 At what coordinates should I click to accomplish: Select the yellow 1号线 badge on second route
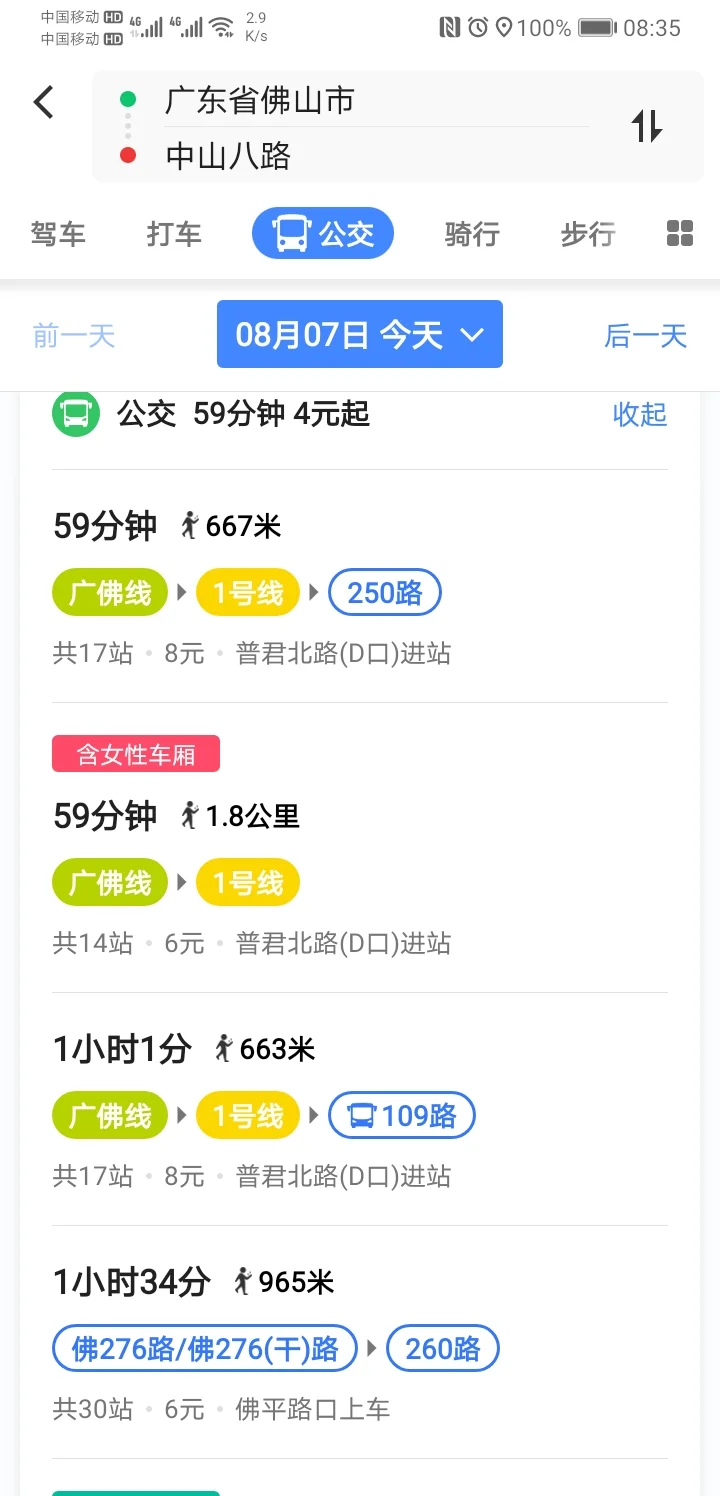pos(248,882)
